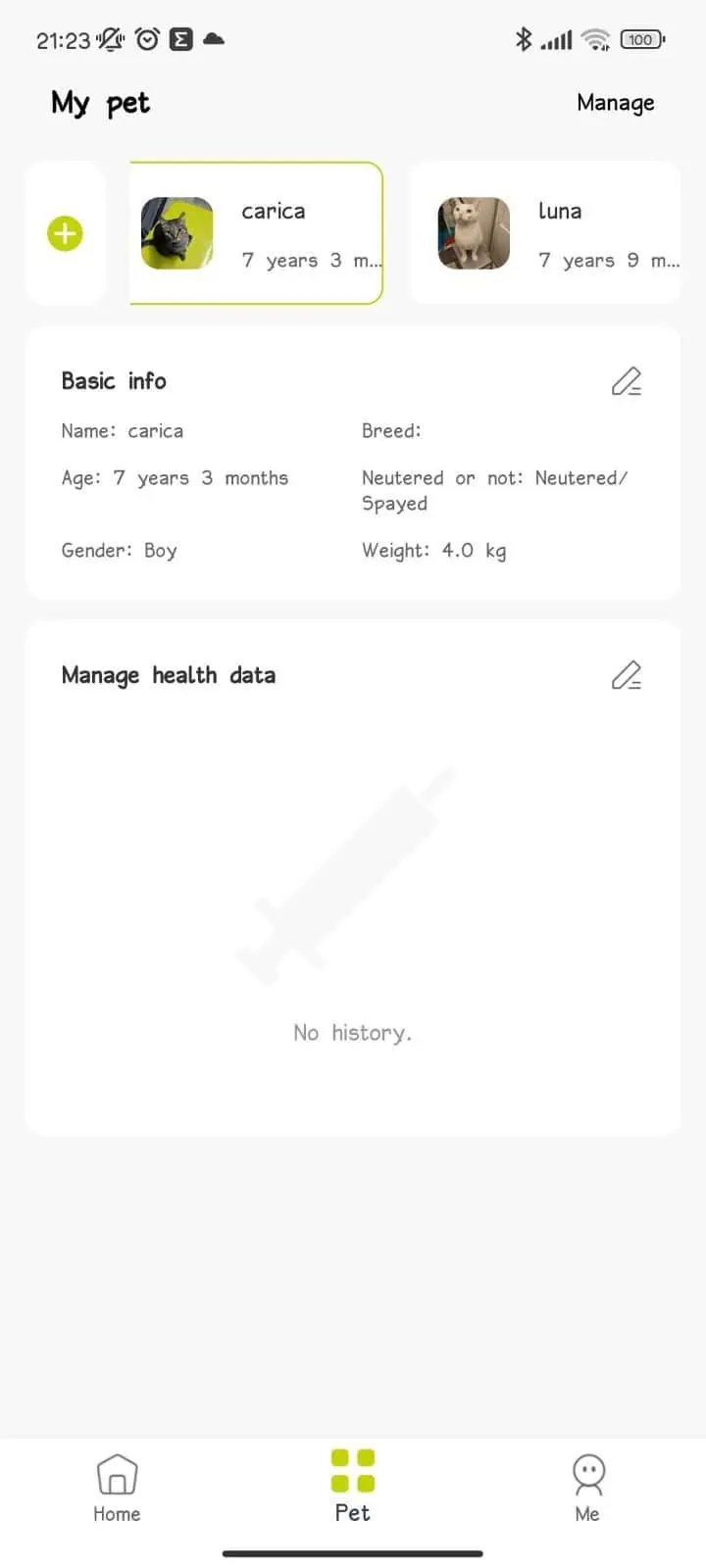
Task: Switch to the Home tab
Action: 117,1488
